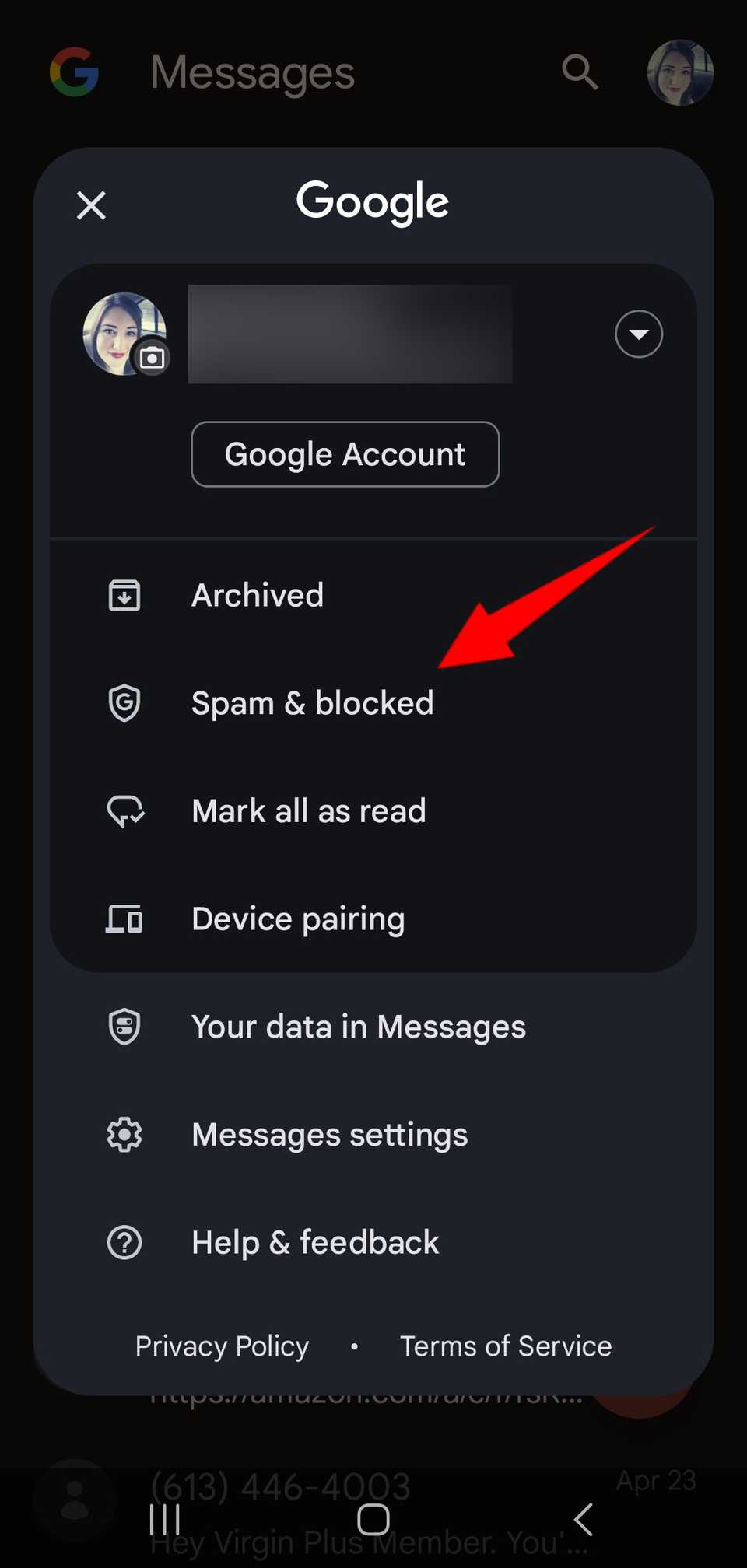Click the Google G logo

[x=75, y=72]
